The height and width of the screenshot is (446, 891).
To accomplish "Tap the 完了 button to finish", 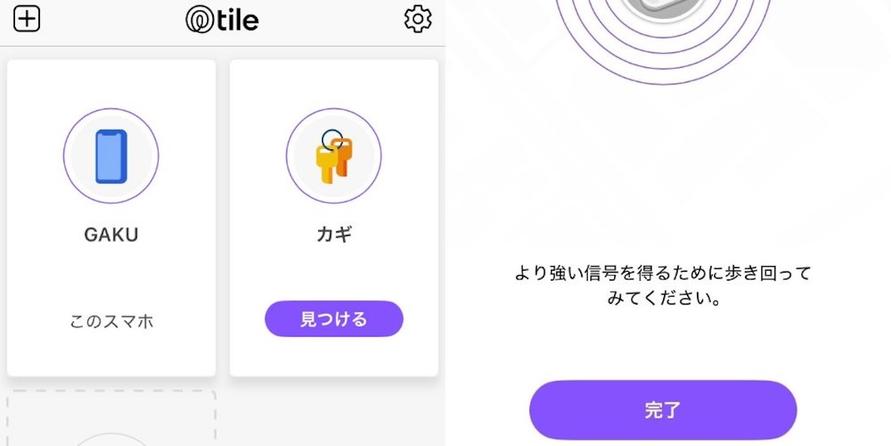I will click(663, 410).
